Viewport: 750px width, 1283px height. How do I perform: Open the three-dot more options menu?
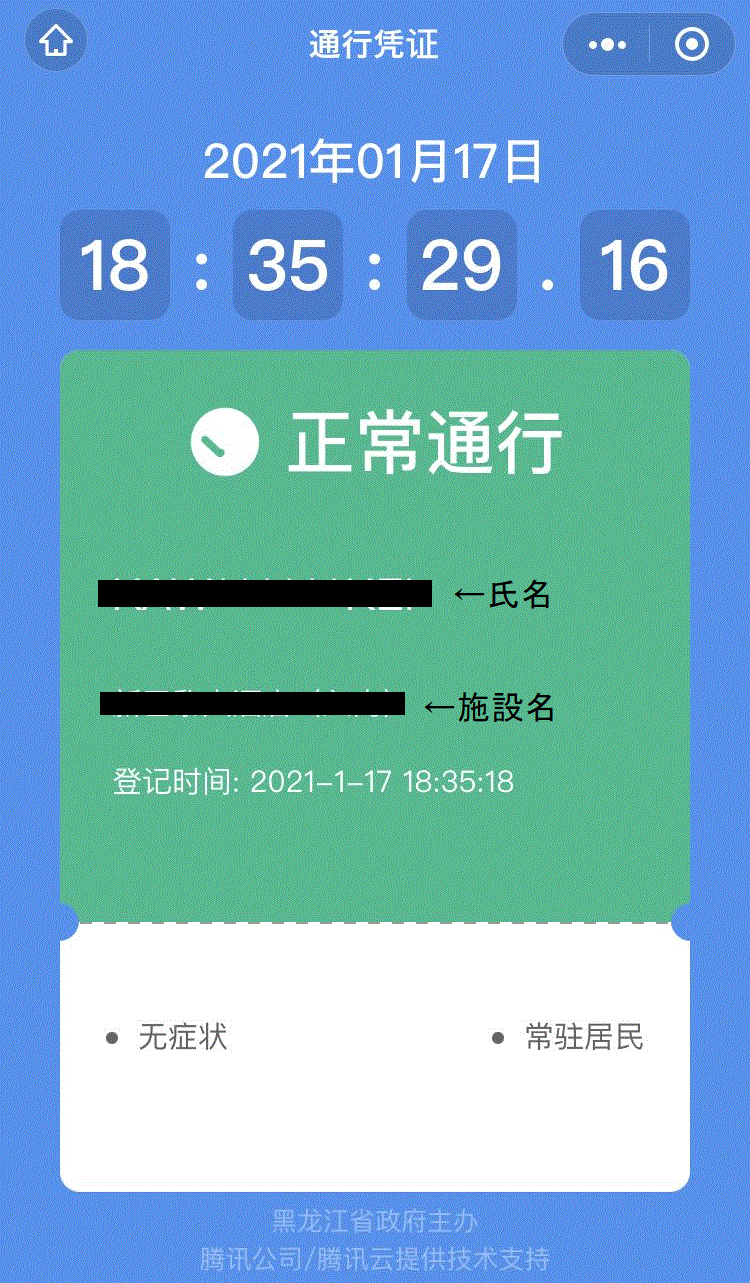[x=607, y=45]
